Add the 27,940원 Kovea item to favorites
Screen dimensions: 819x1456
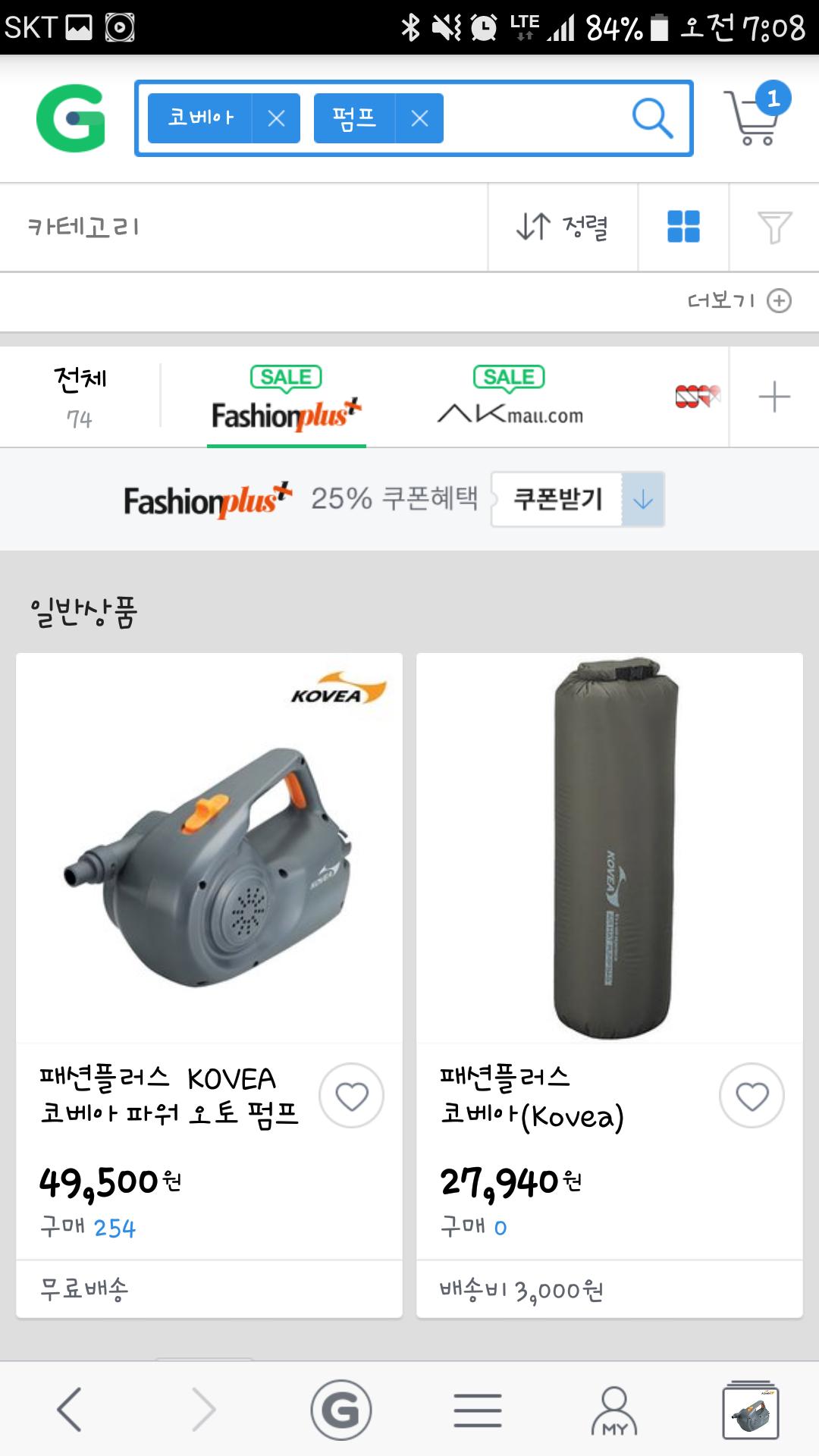point(752,1096)
